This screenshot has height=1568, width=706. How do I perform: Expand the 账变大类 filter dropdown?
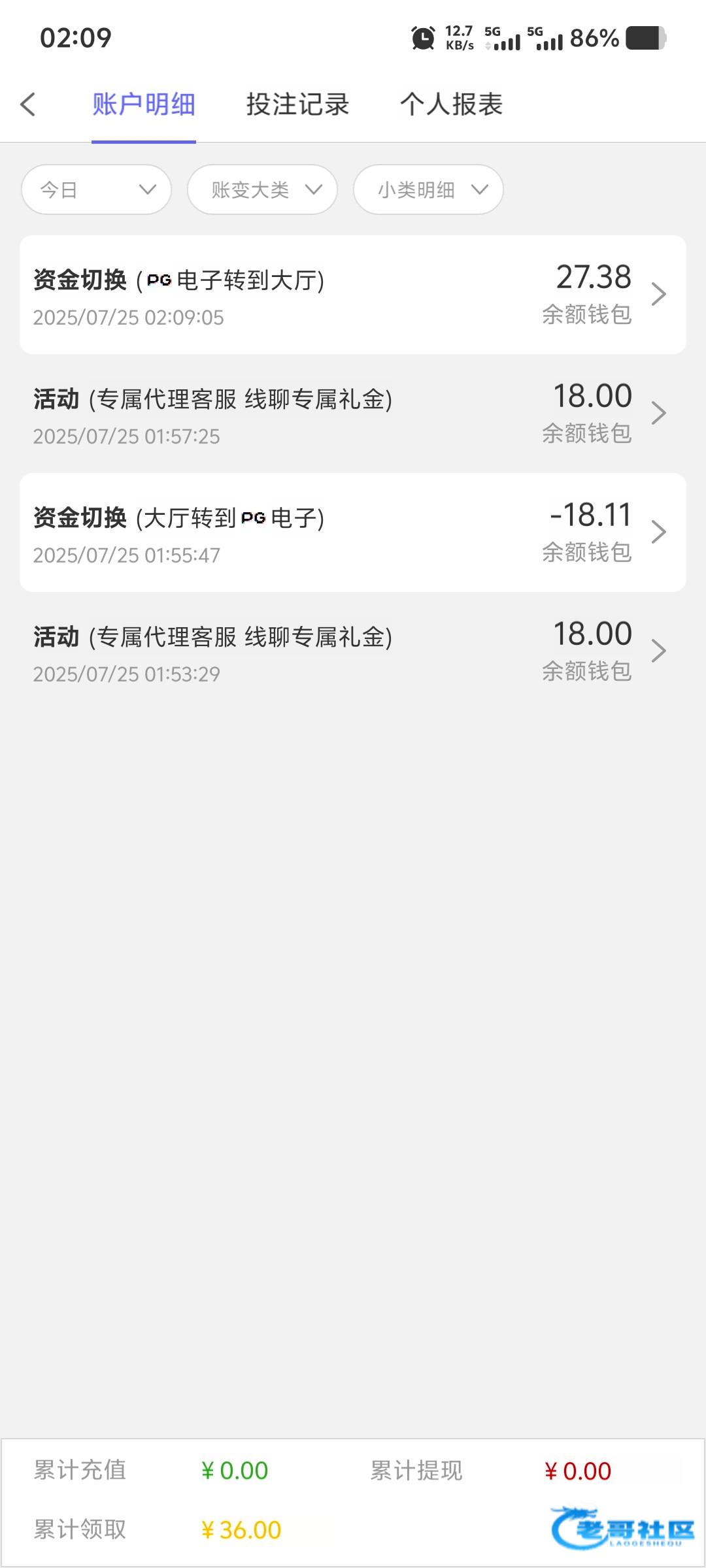(x=262, y=189)
